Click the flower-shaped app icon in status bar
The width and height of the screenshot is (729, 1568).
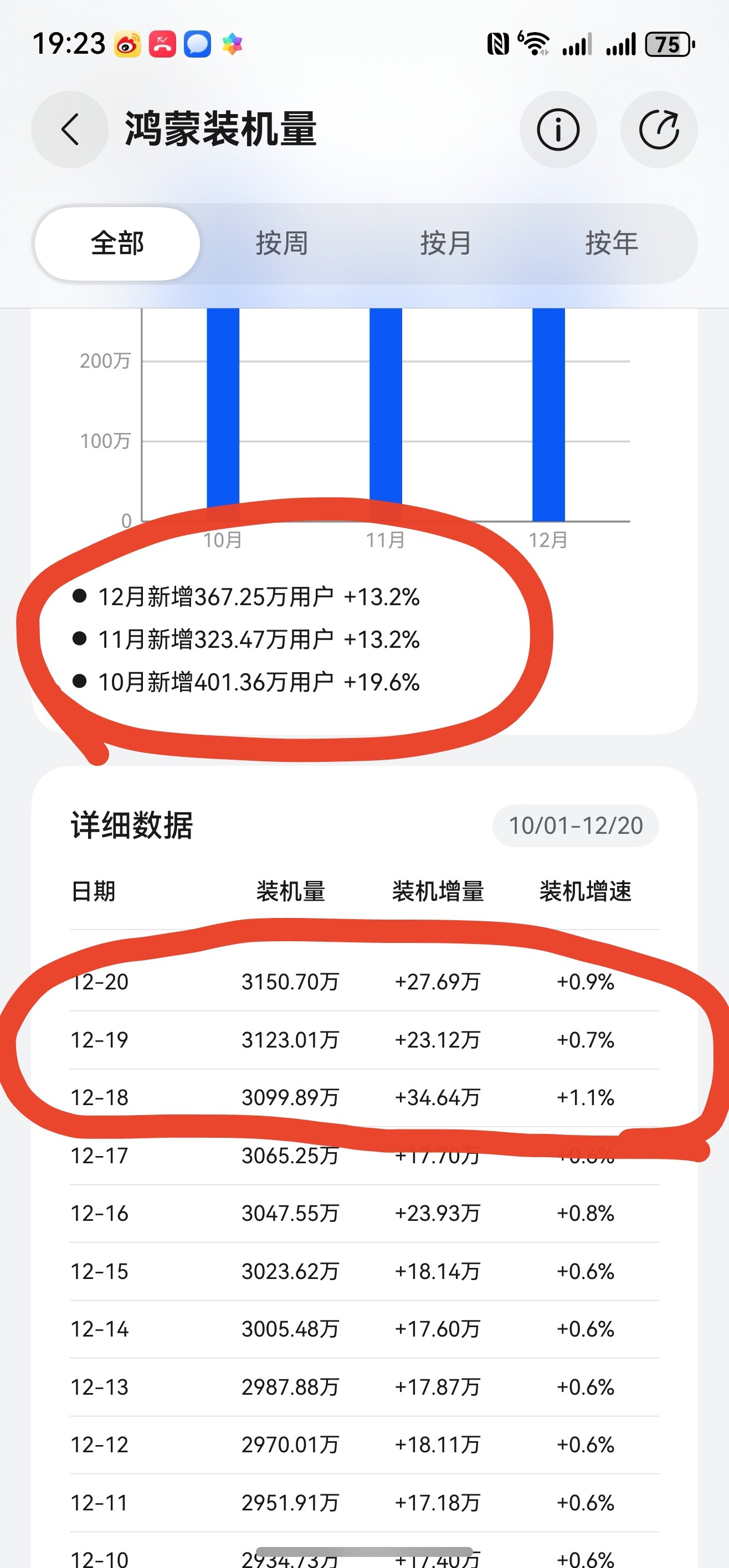click(232, 43)
